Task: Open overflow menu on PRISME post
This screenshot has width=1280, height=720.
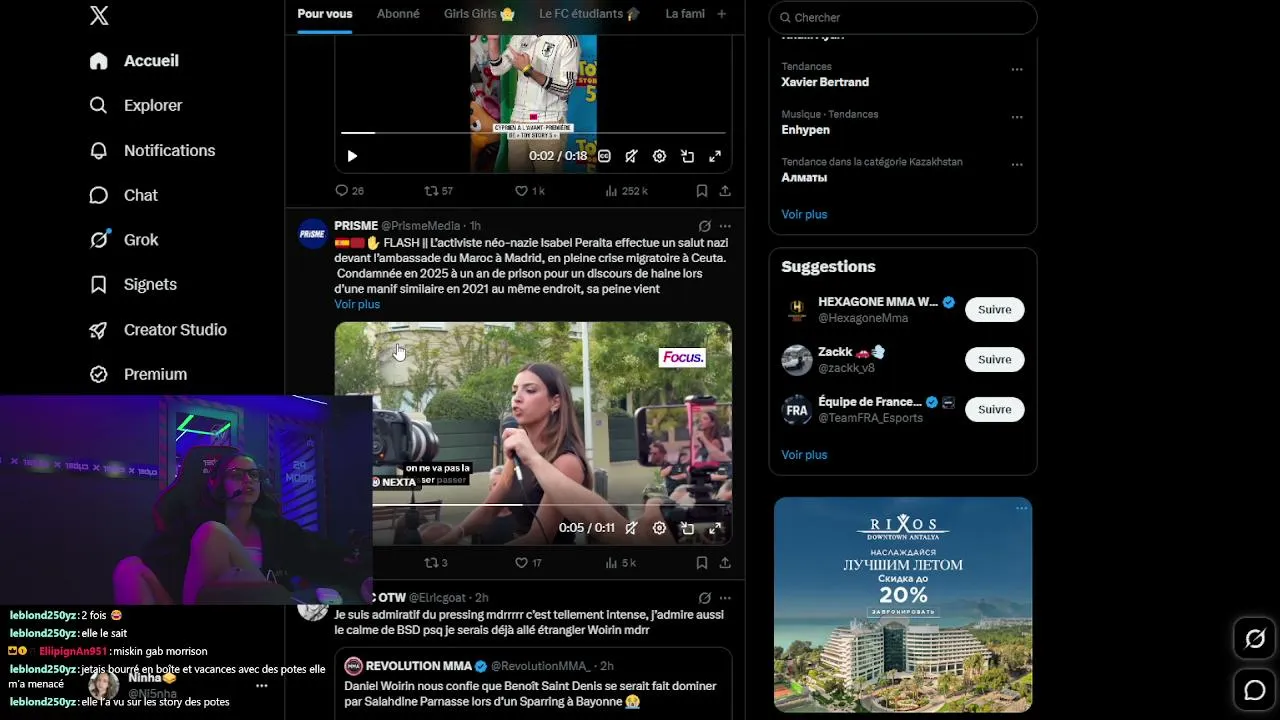Action: (725, 226)
